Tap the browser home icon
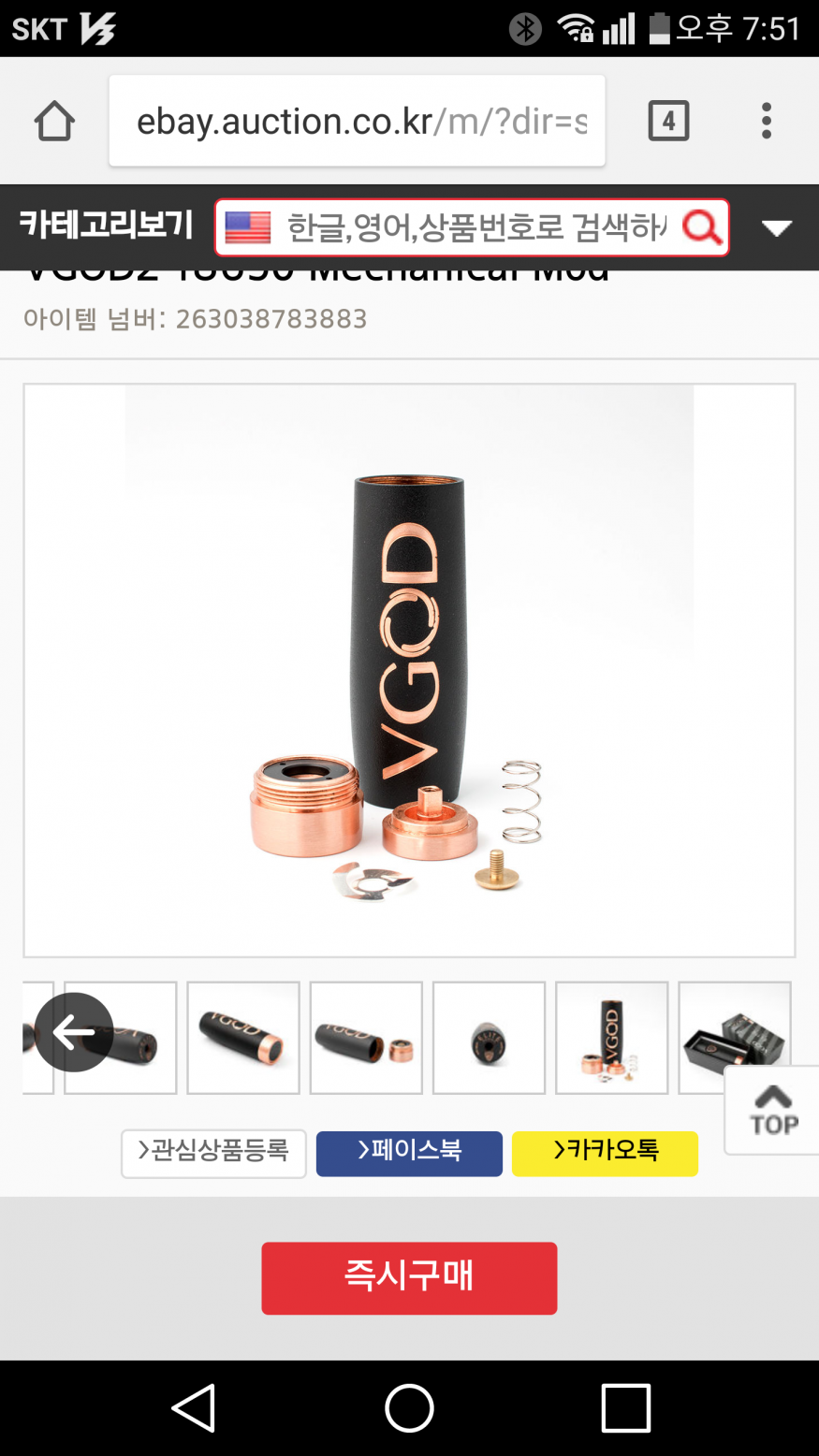The height and width of the screenshot is (1456, 819). tap(54, 121)
